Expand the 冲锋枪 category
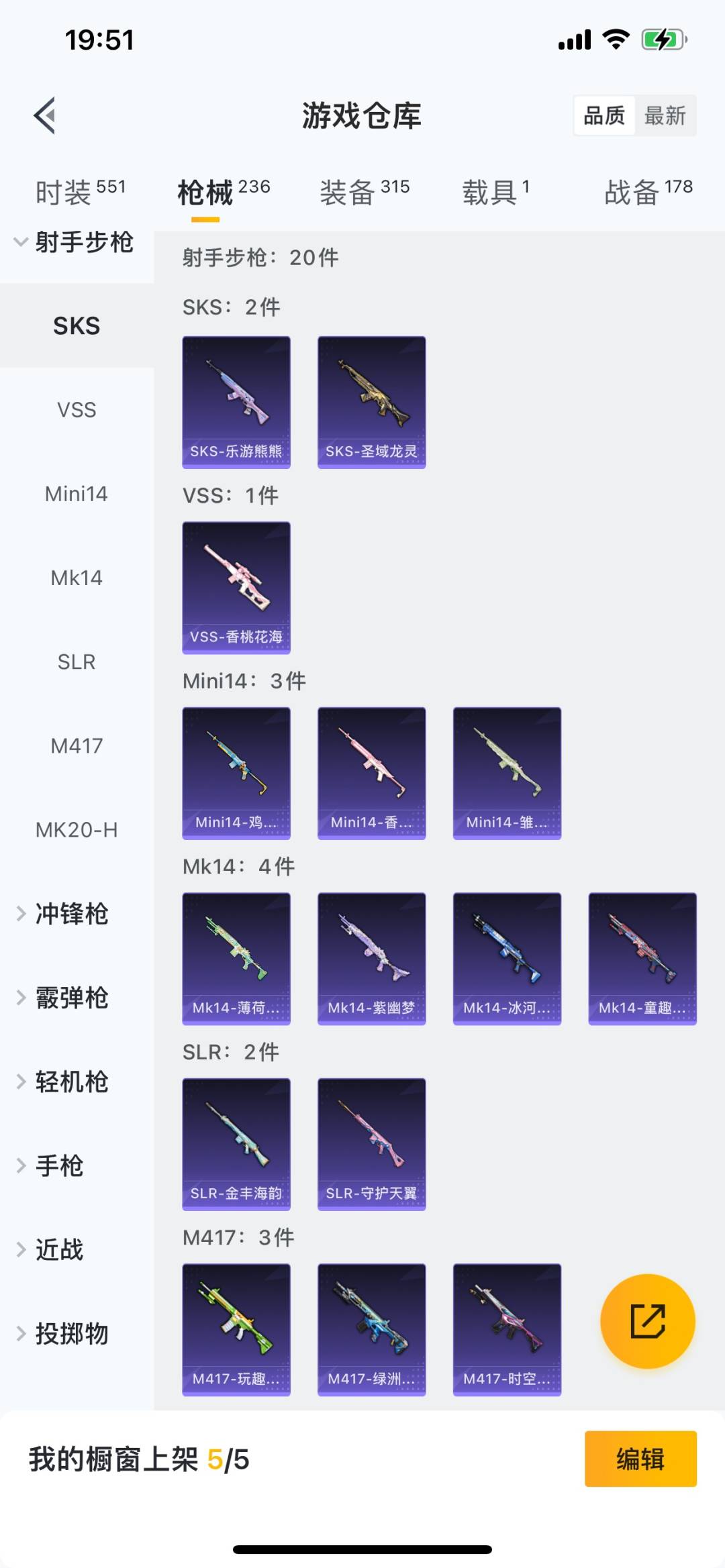The width and height of the screenshot is (725, 1568). [x=70, y=914]
